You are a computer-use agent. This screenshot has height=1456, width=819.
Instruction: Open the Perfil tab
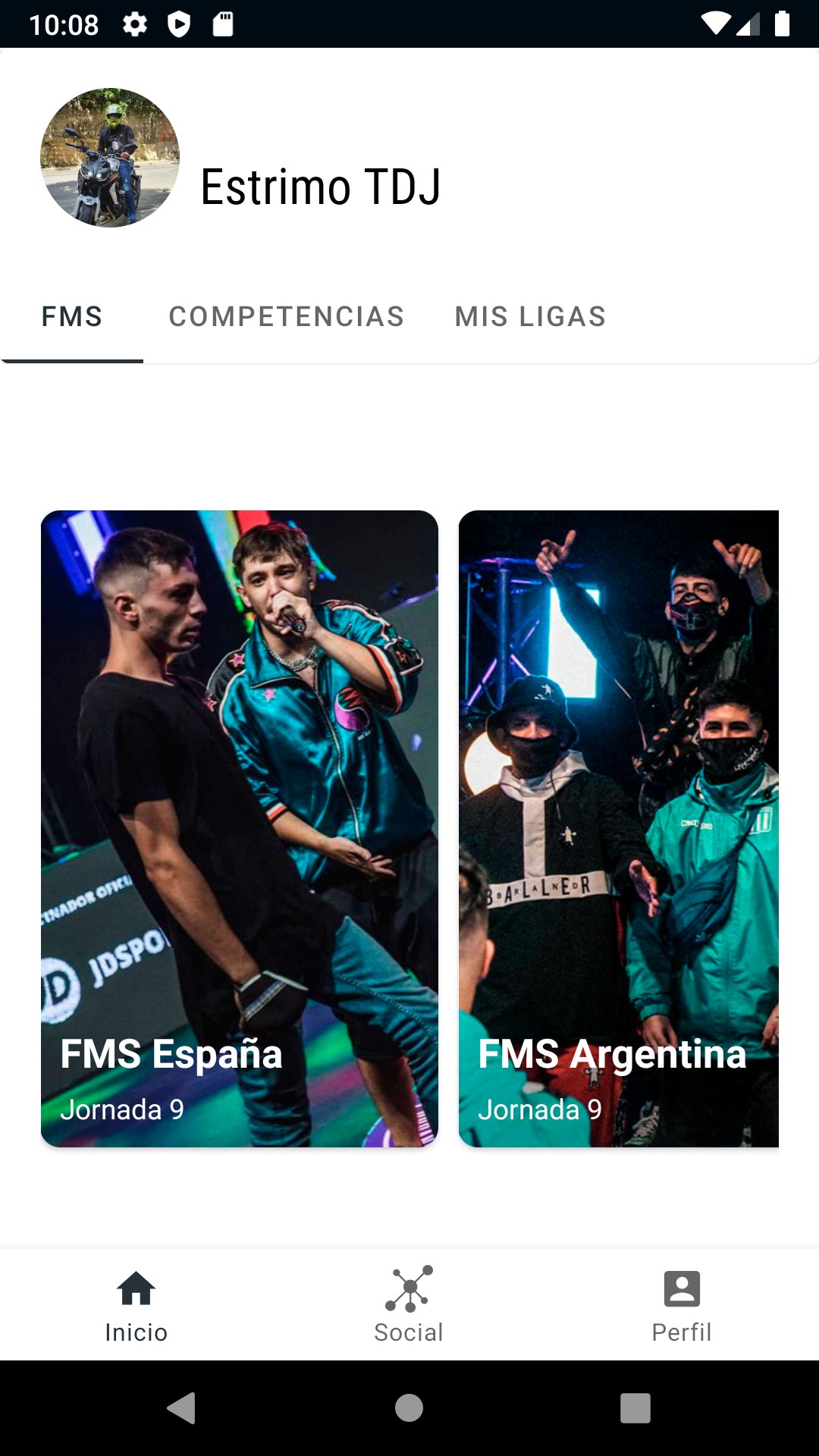(682, 1304)
